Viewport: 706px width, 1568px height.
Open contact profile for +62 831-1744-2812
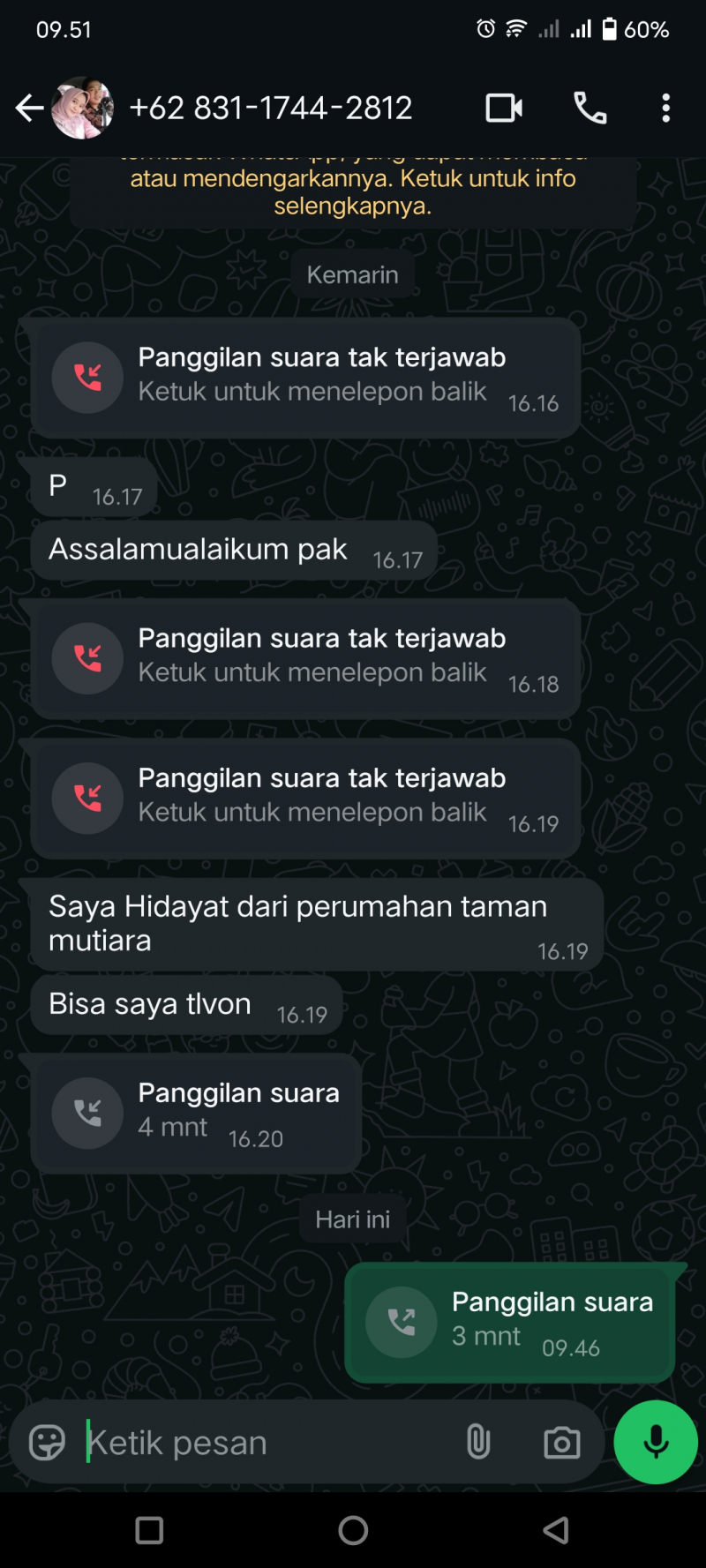(270, 109)
